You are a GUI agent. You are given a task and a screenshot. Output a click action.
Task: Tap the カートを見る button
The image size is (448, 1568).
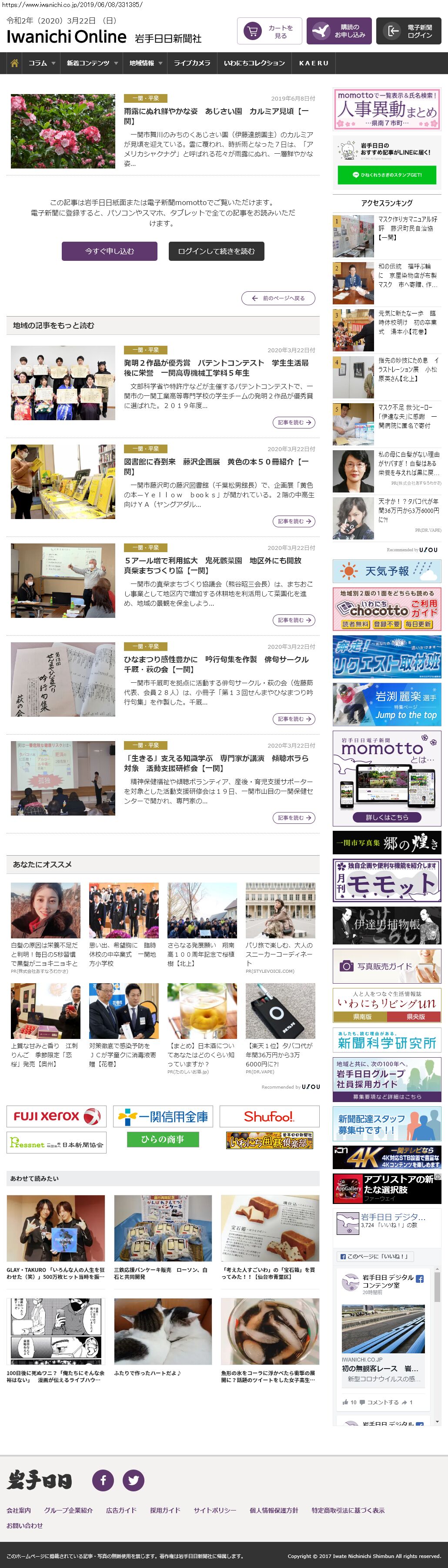pyautogui.click(x=269, y=31)
